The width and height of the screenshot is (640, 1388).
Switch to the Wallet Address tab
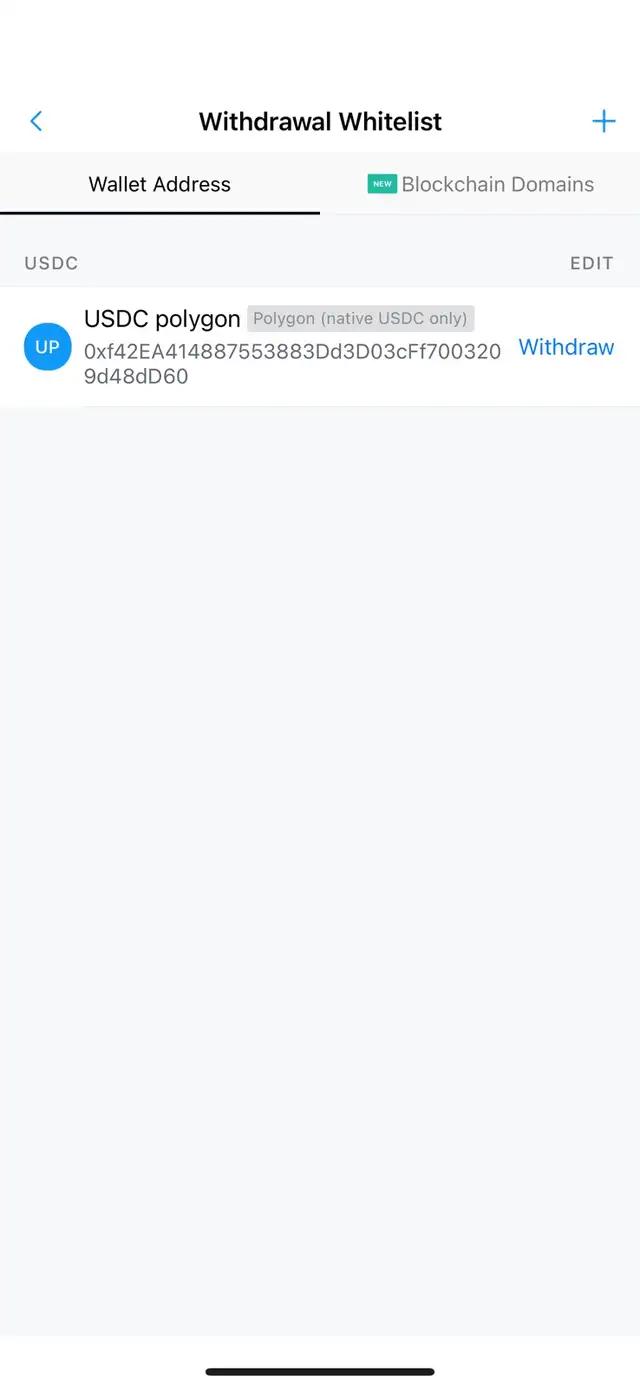point(160,184)
